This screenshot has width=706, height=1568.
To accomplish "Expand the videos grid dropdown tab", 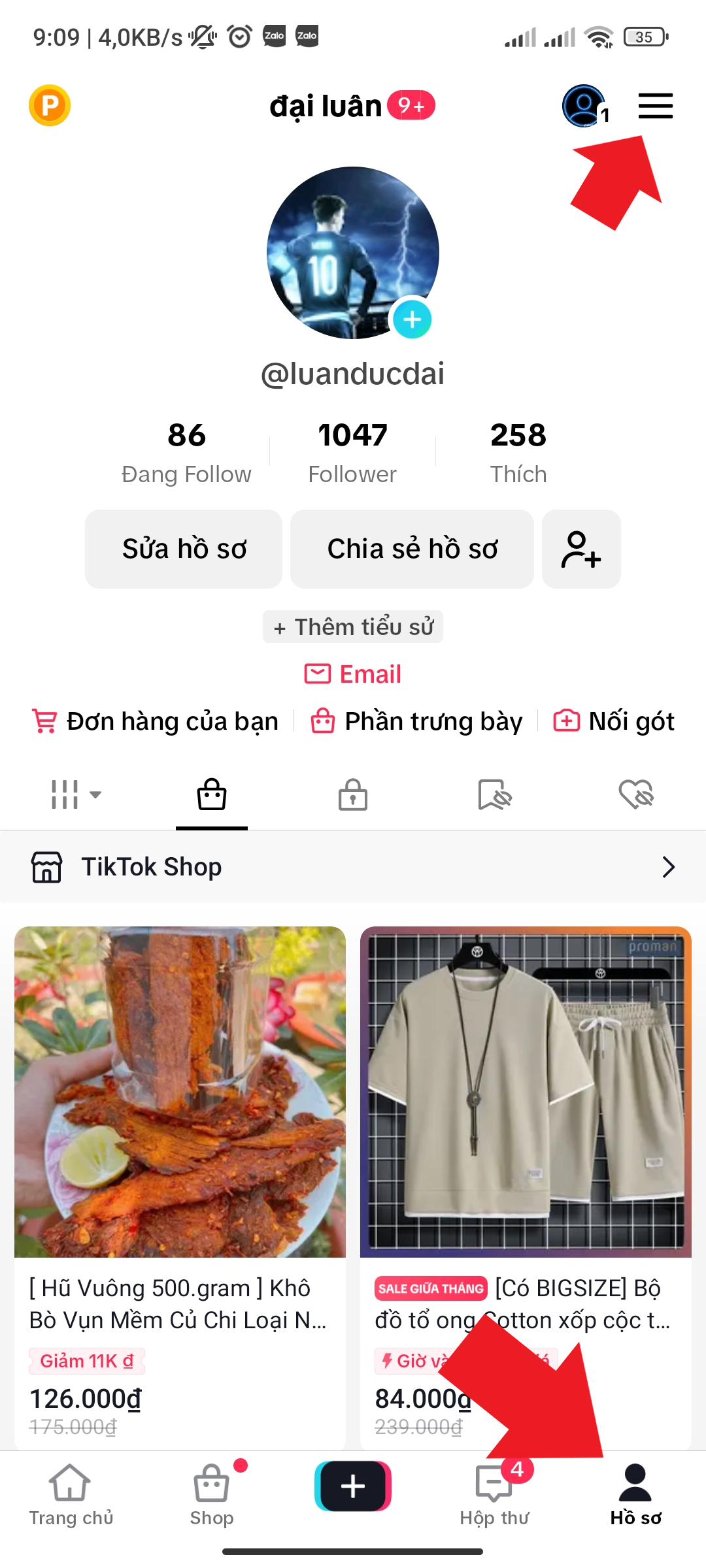I will 76,795.
